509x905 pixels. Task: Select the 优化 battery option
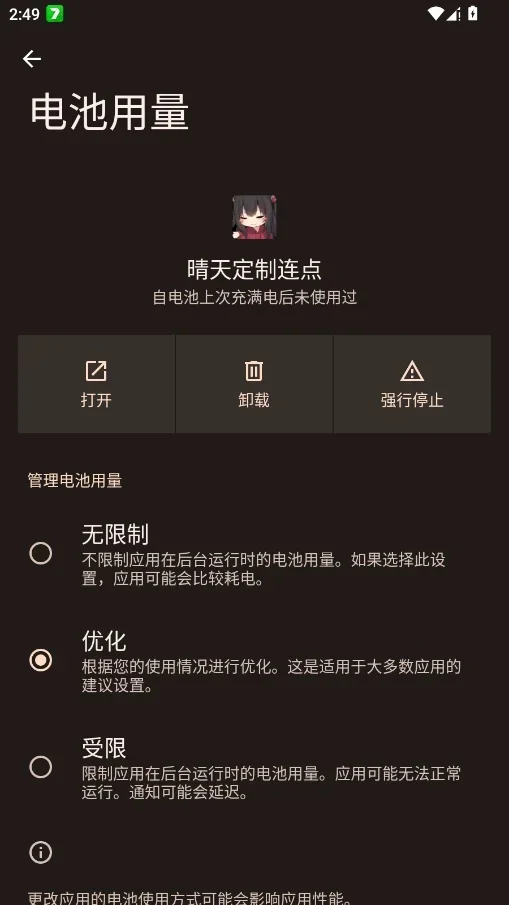click(x=254, y=660)
